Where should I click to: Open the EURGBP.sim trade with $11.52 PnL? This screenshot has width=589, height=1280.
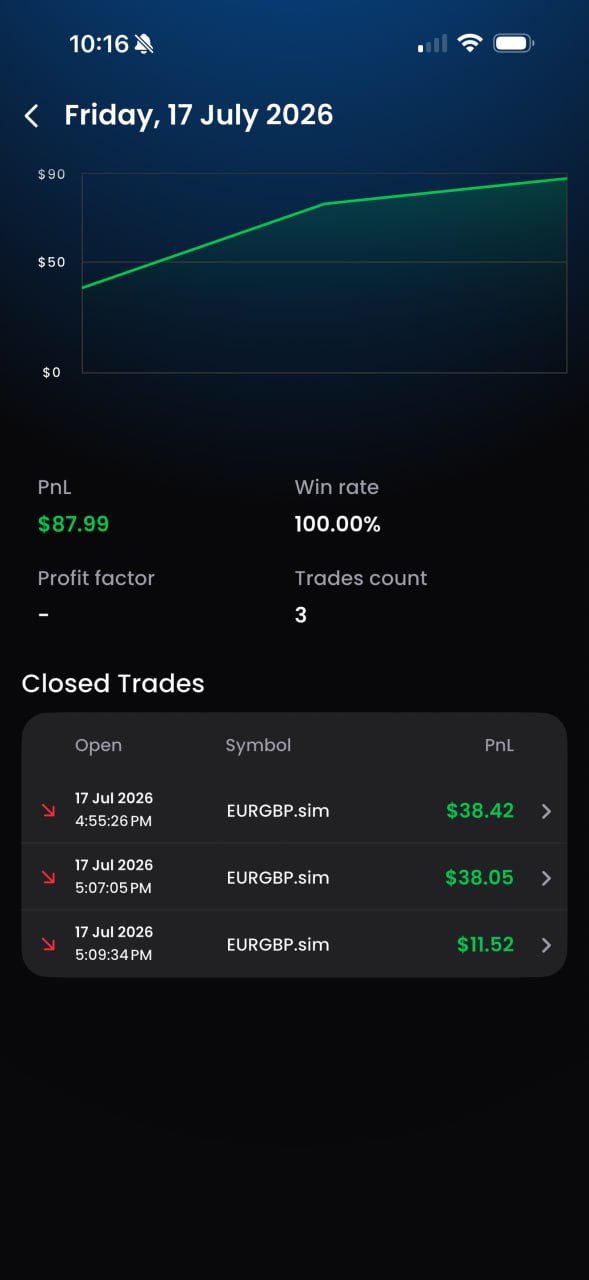[x=294, y=944]
